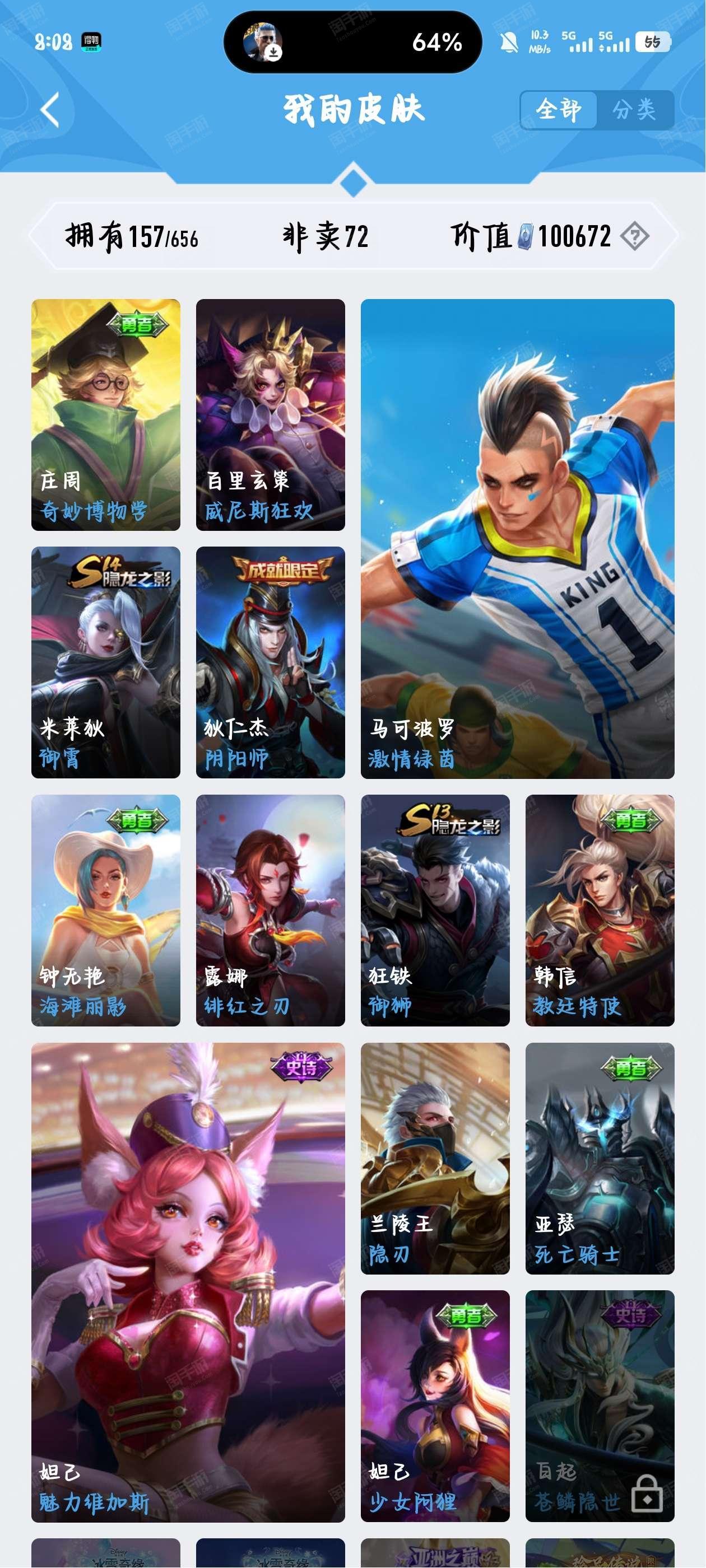Open the value help question-mark icon
Viewport: 706px width, 1568px height.
pos(635,236)
